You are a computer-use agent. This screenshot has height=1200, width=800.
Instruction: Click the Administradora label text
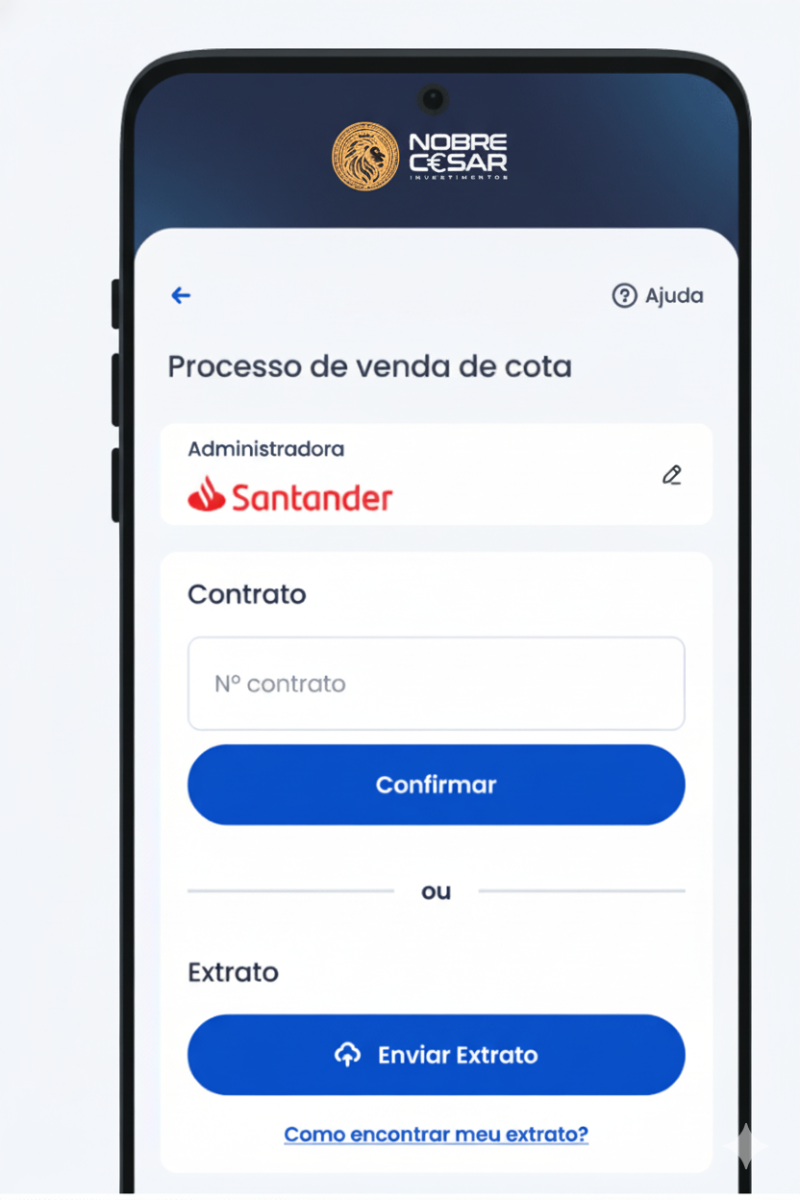265,448
